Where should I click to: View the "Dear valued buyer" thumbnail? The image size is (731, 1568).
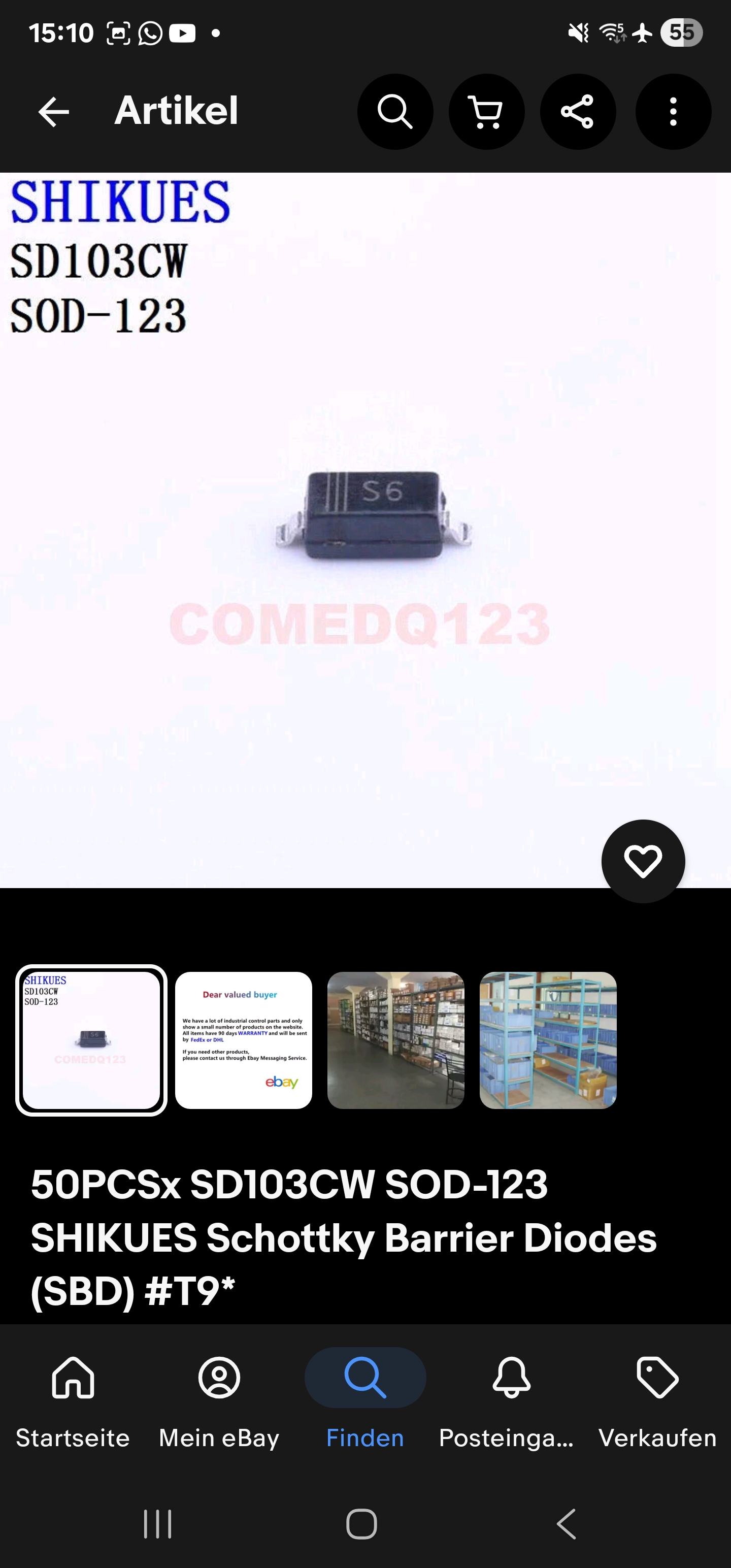[244, 1040]
